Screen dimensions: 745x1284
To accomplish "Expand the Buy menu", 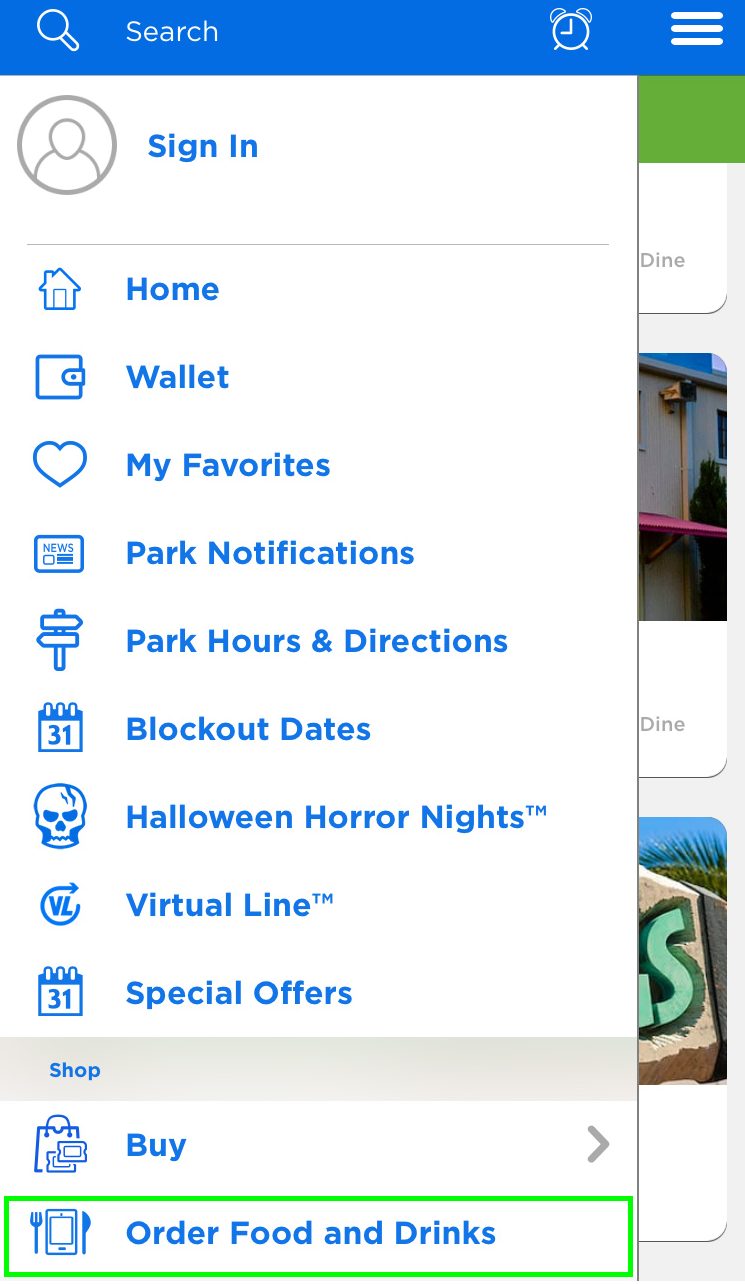I will click(x=318, y=1145).
